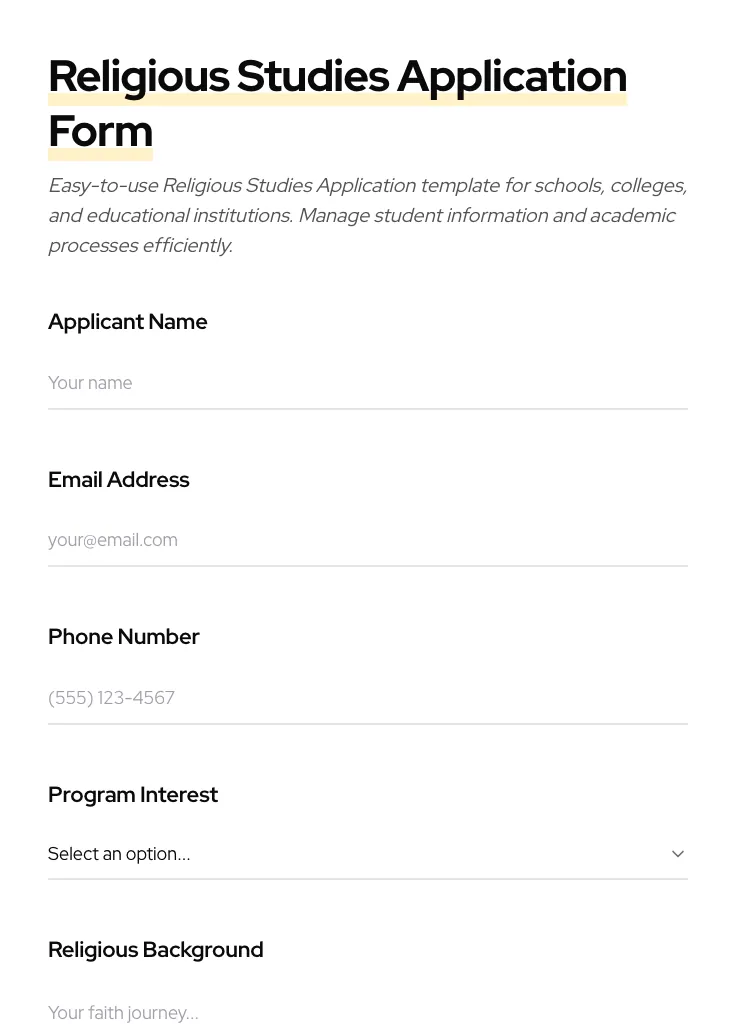
Task: Click the Program Interest label
Action: click(x=132, y=795)
